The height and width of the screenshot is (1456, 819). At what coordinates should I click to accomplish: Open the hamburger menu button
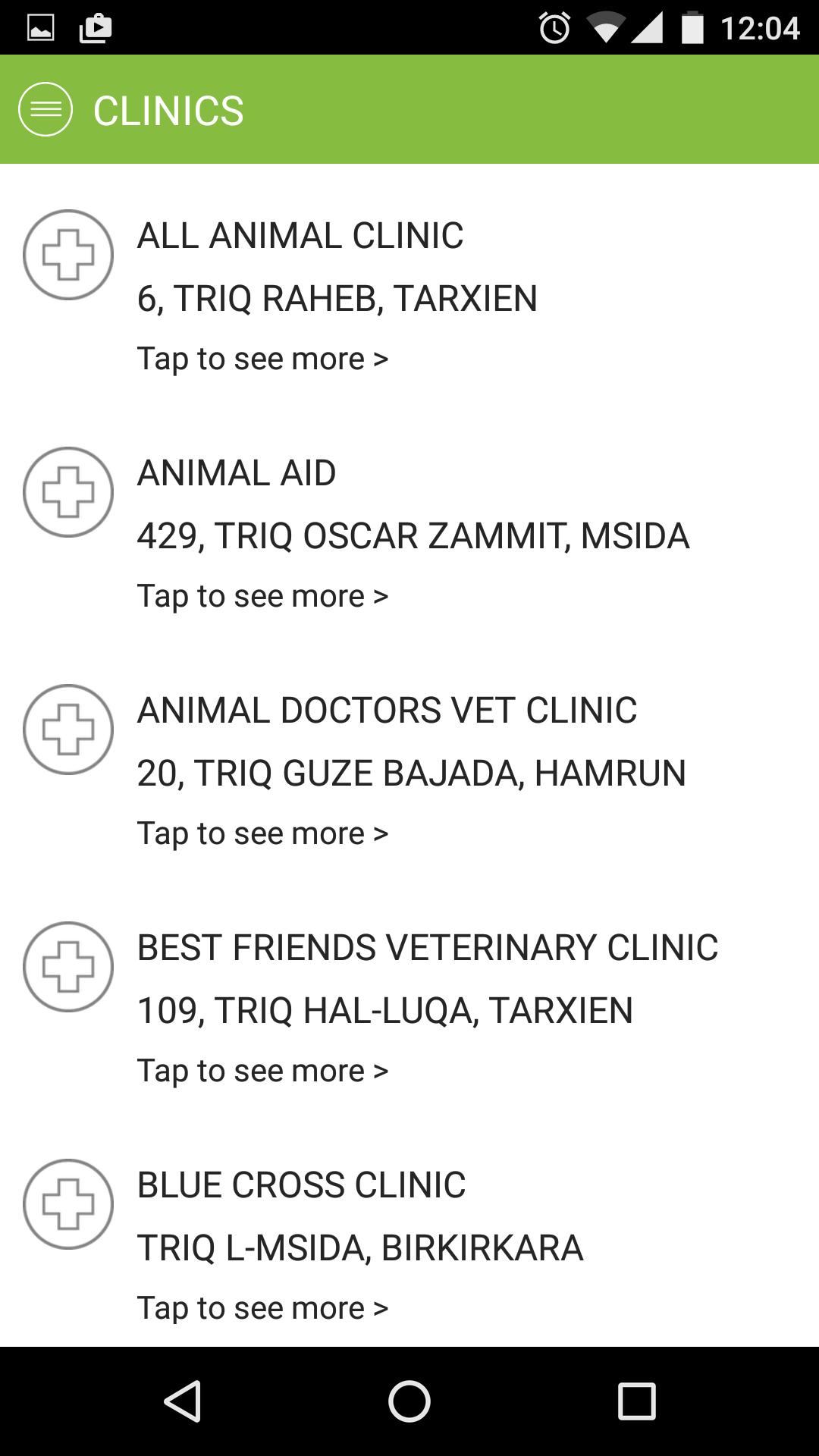[45, 109]
